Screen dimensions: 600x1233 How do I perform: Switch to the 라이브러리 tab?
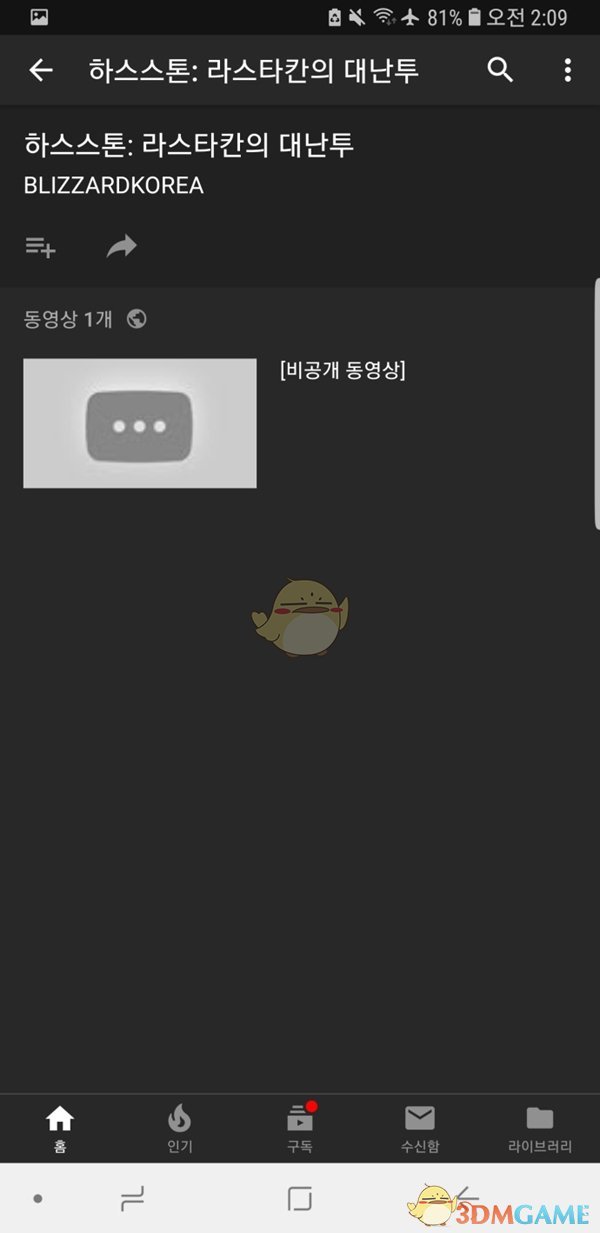pyautogui.click(x=539, y=1128)
